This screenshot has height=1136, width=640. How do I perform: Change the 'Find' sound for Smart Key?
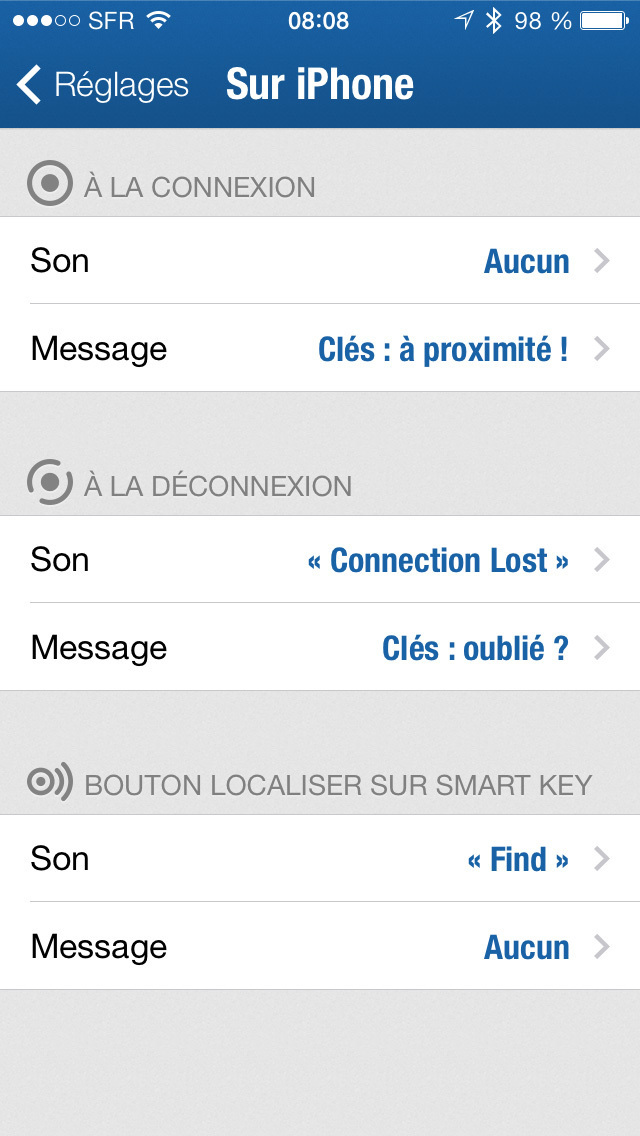click(x=320, y=859)
